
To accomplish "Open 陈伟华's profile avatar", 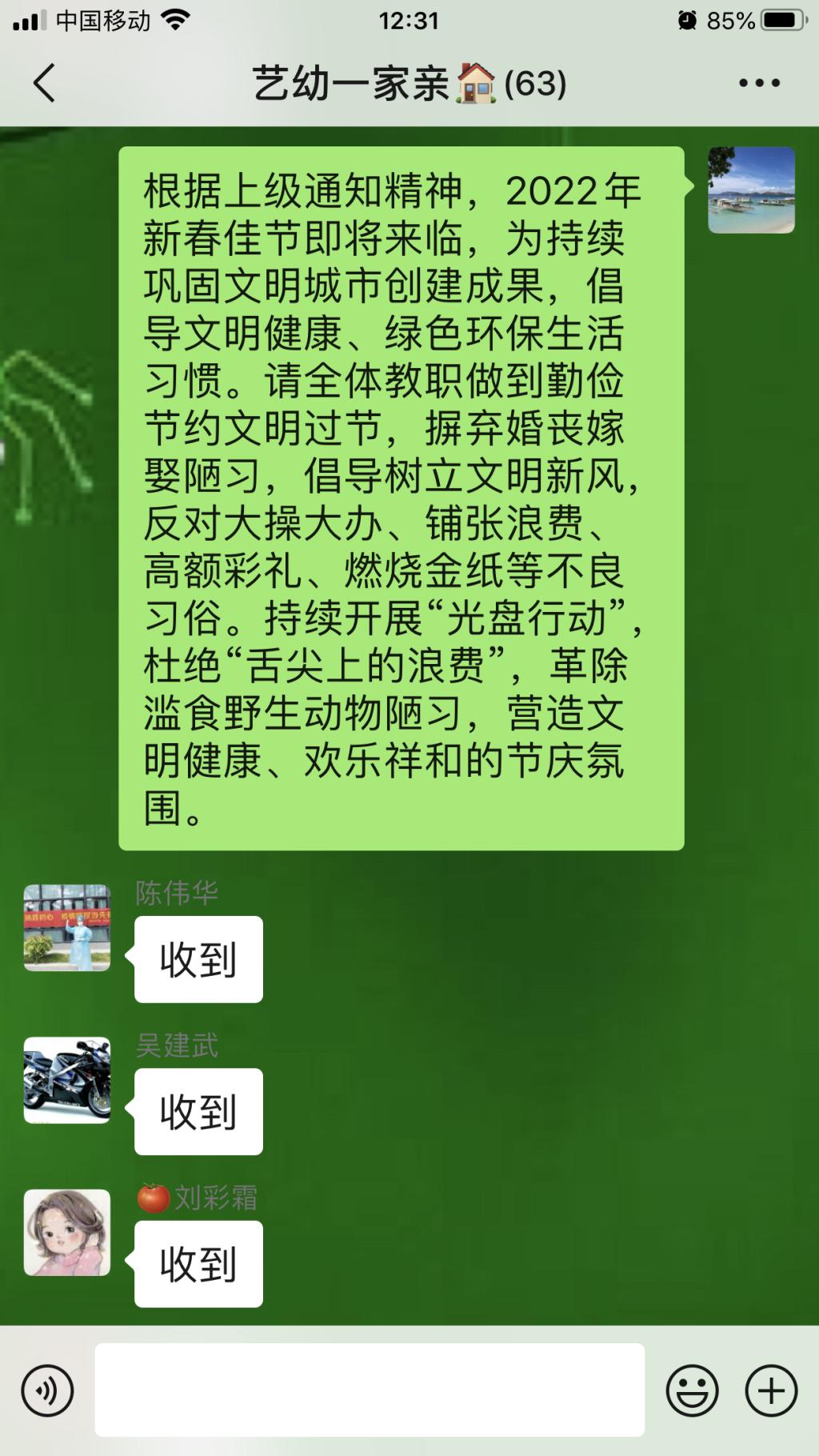I will coord(67,928).
